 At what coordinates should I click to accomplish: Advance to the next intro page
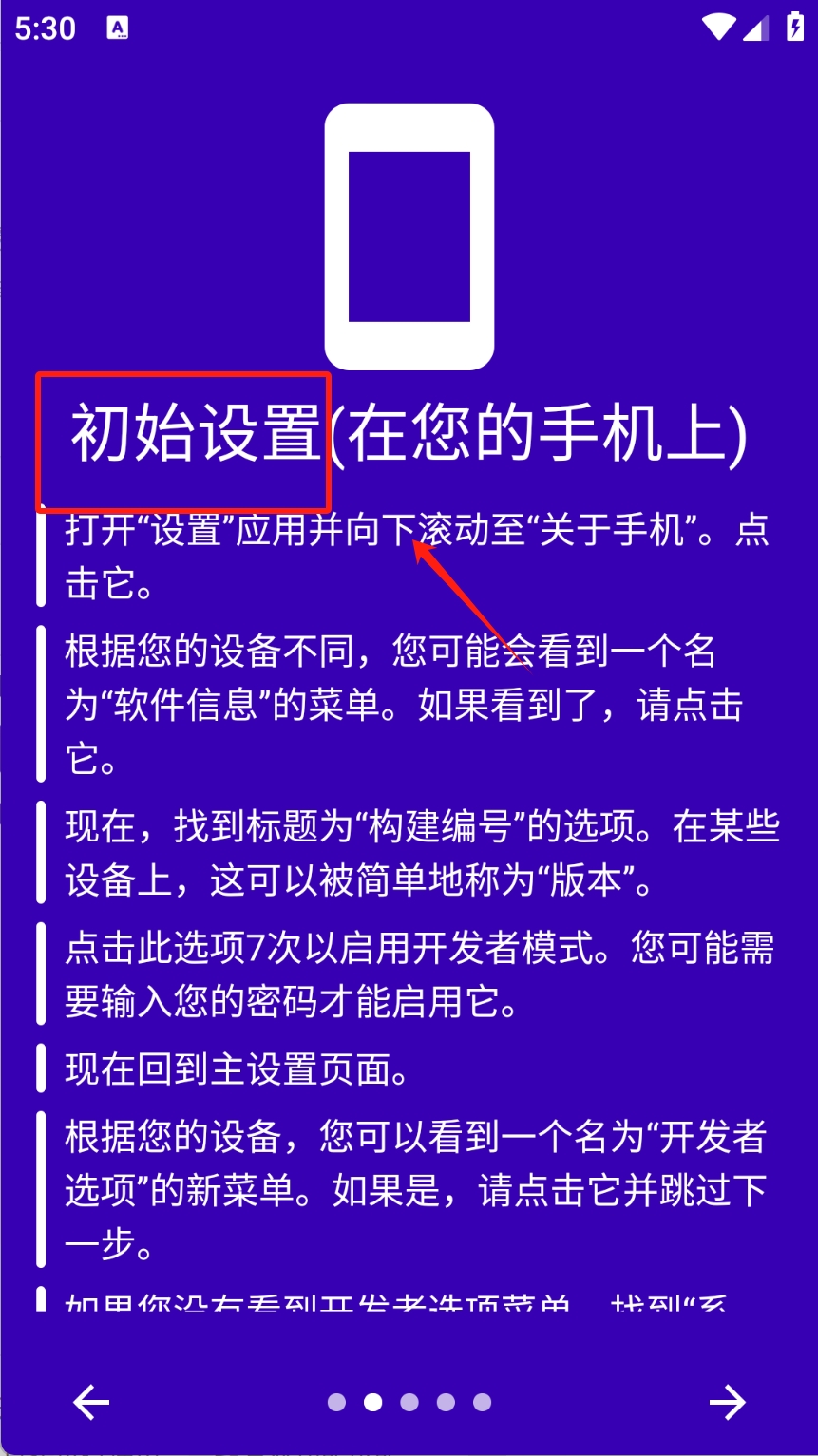(x=728, y=1402)
